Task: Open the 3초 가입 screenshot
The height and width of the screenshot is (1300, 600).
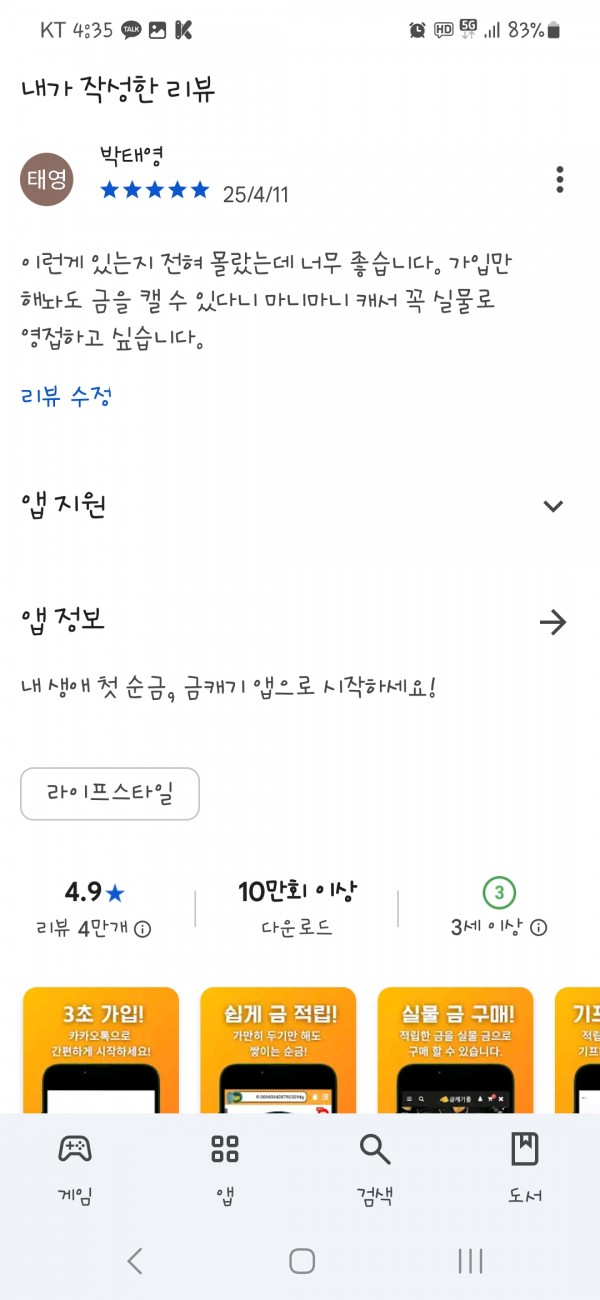Action: point(100,1050)
